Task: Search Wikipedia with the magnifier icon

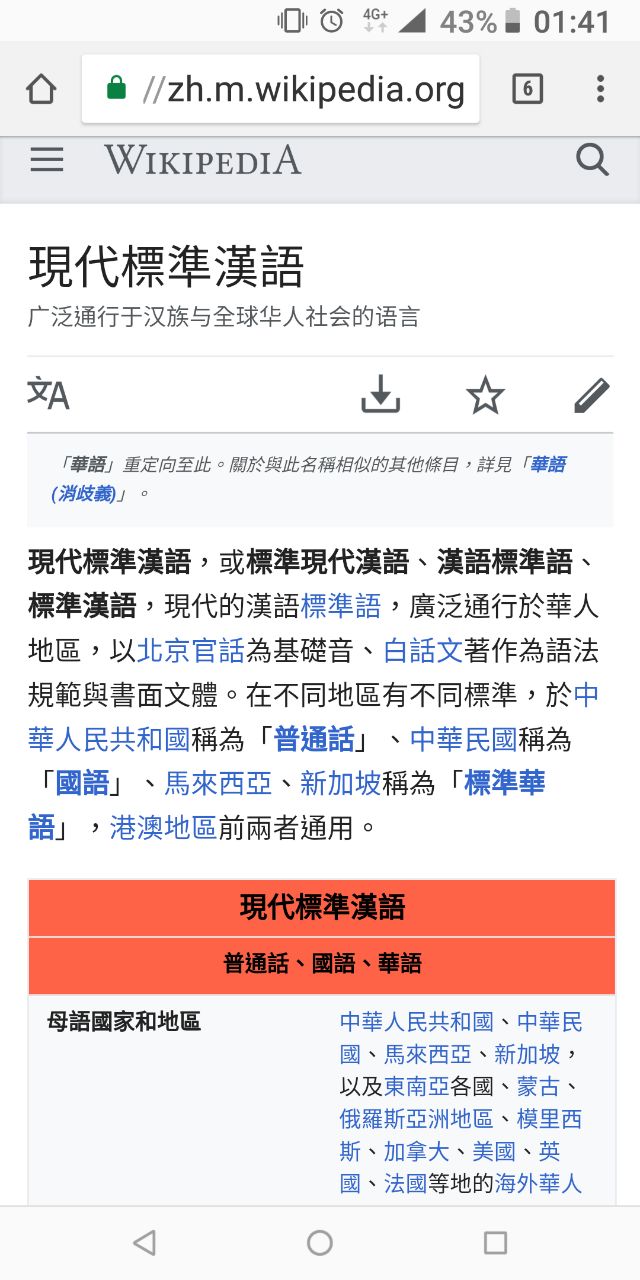Action: coord(592,160)
